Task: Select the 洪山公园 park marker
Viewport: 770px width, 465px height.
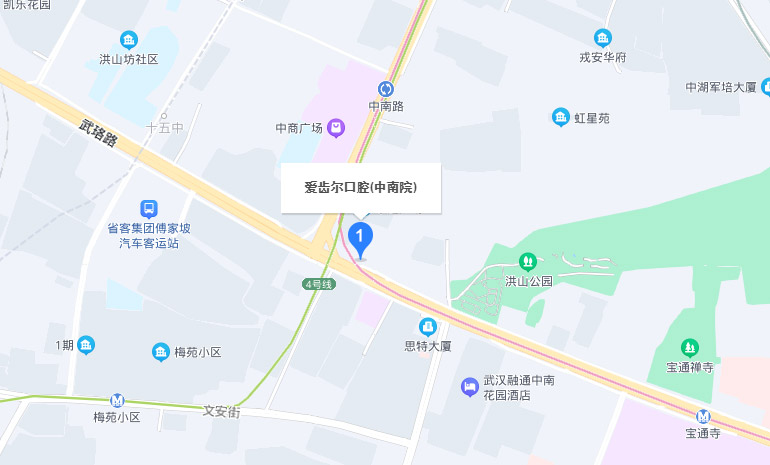Action: click(528, 263)
